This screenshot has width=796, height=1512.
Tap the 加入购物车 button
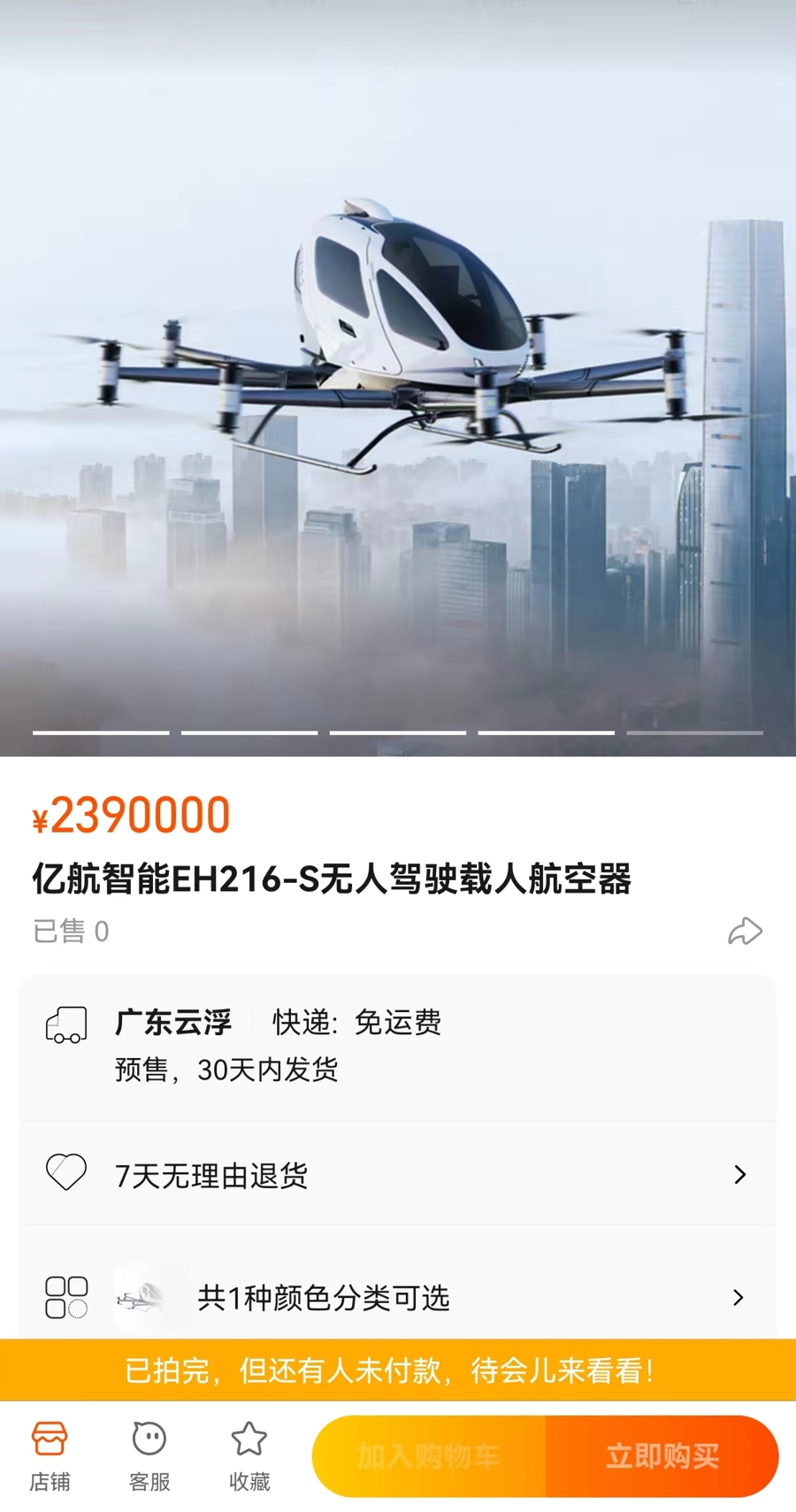tap(430, 1456)
